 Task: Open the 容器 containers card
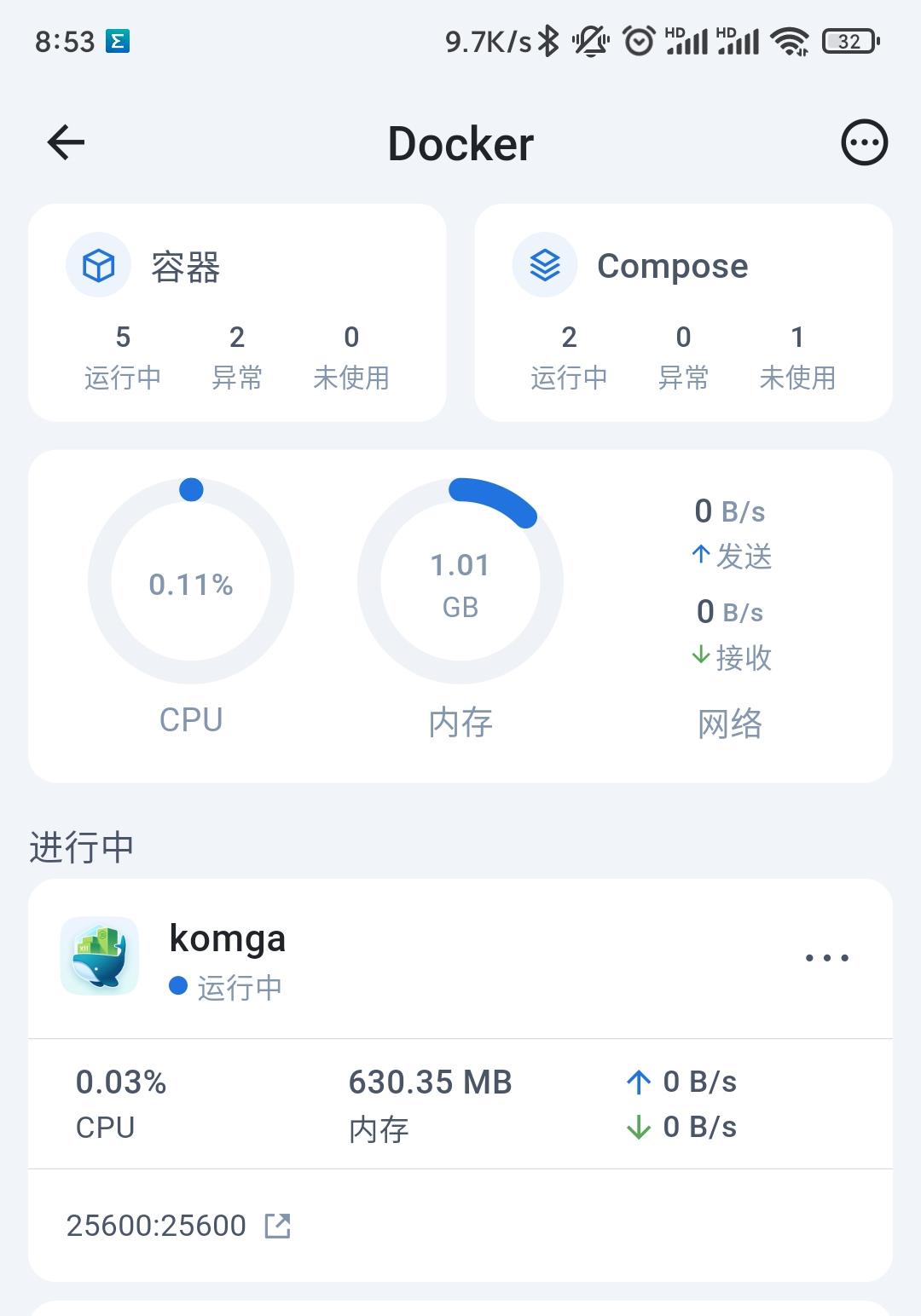pos(237,312)
